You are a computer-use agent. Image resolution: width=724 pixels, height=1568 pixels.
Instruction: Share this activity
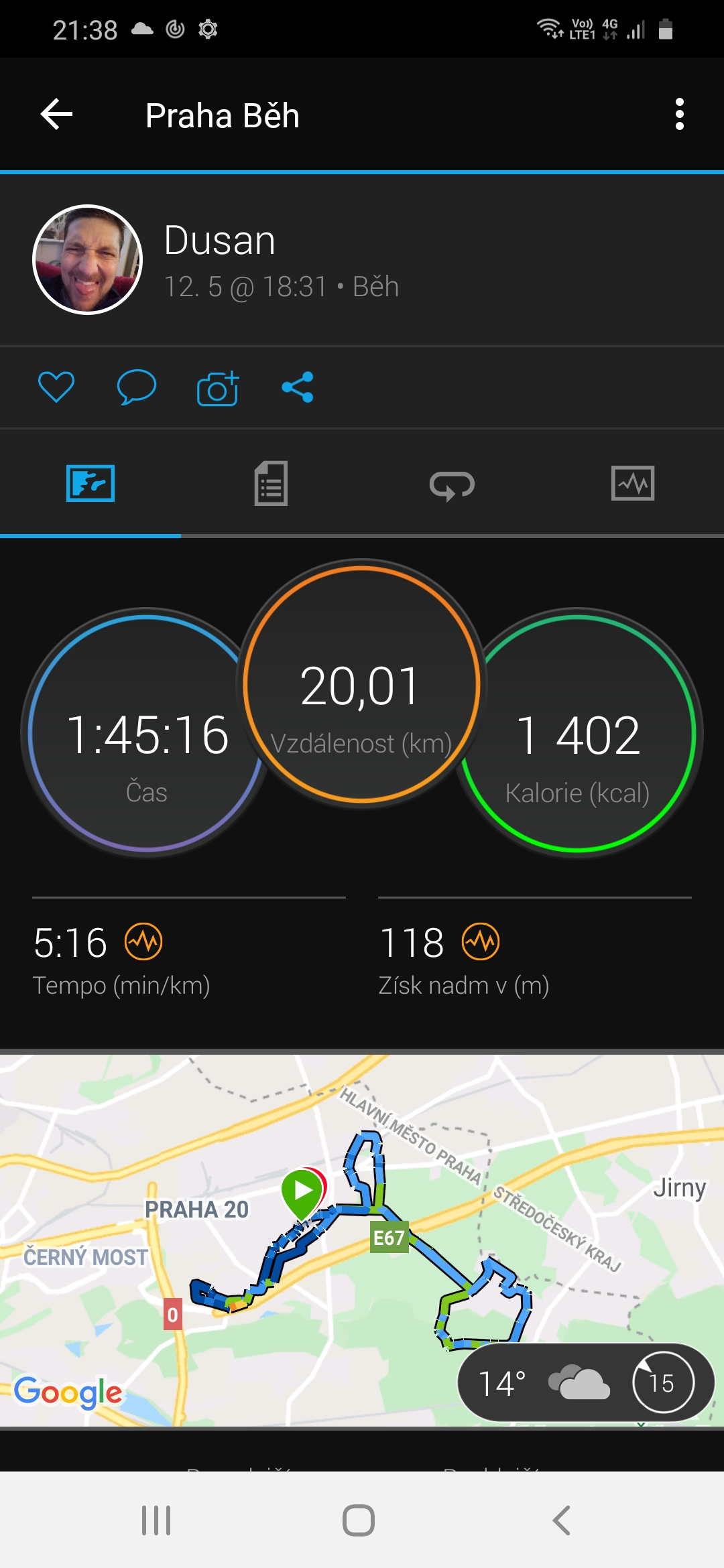point(298,387)
